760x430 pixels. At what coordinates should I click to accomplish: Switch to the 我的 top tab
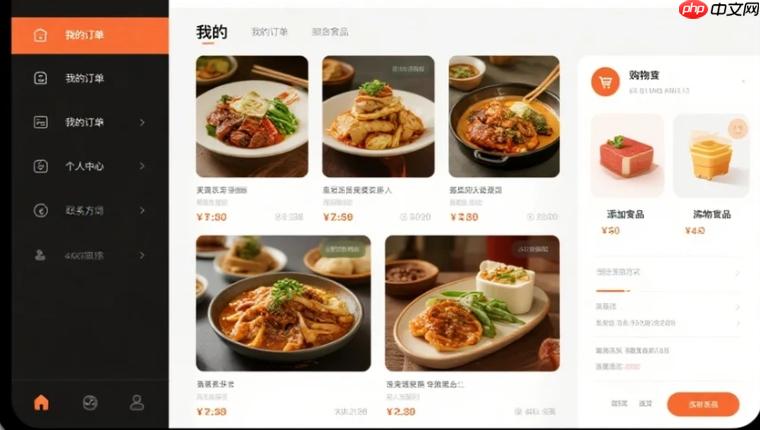[211, 32]
